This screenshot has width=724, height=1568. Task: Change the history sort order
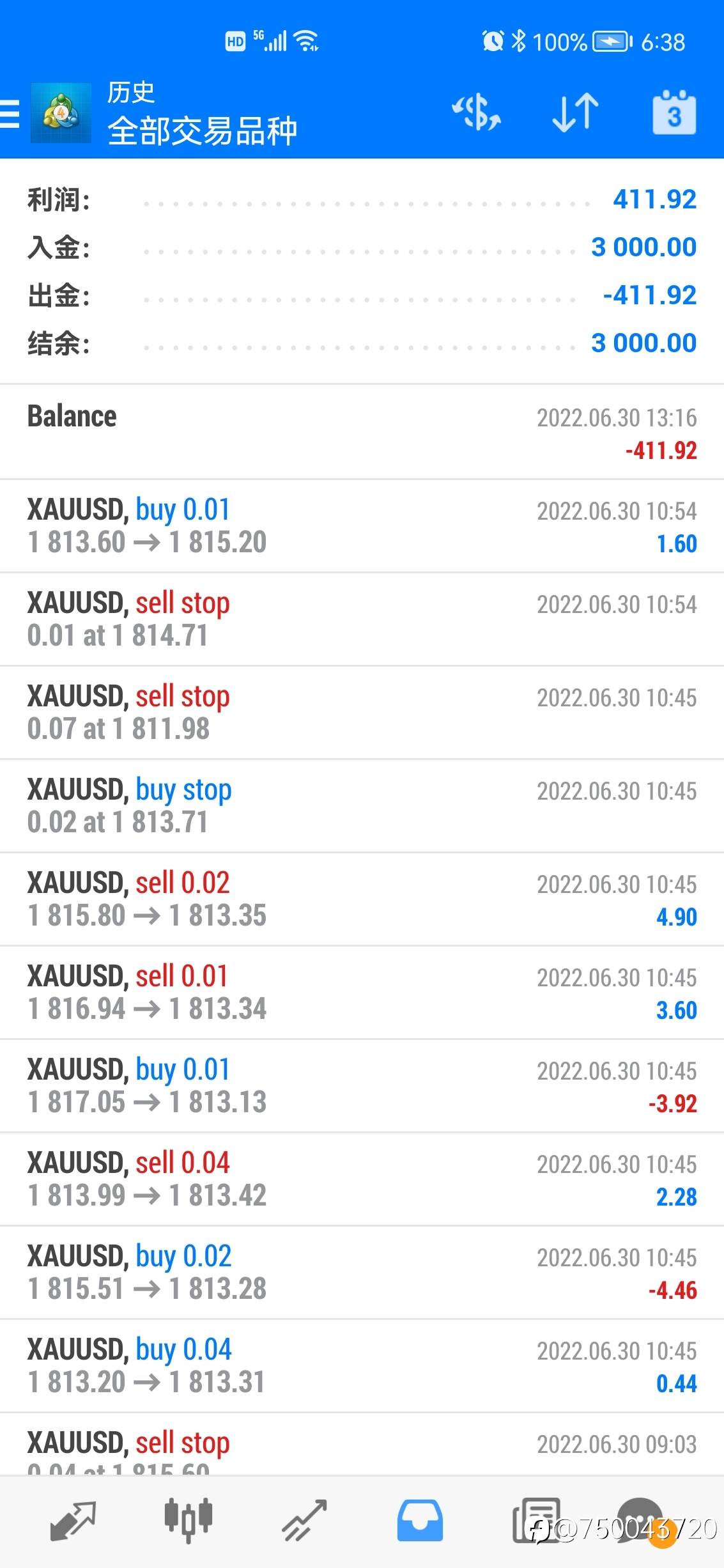pos(575,113)
